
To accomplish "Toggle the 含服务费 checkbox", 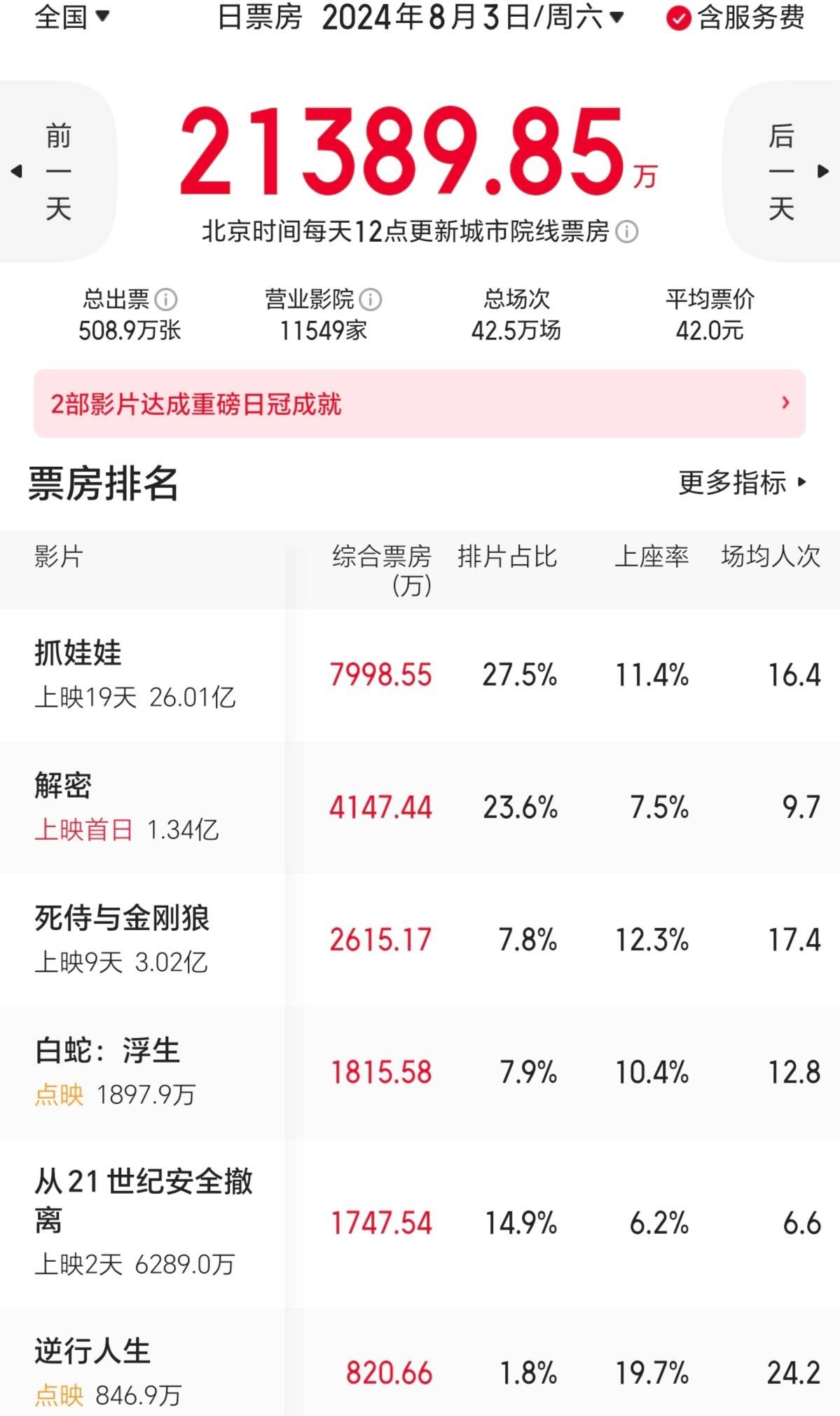I will click(678, 18).
